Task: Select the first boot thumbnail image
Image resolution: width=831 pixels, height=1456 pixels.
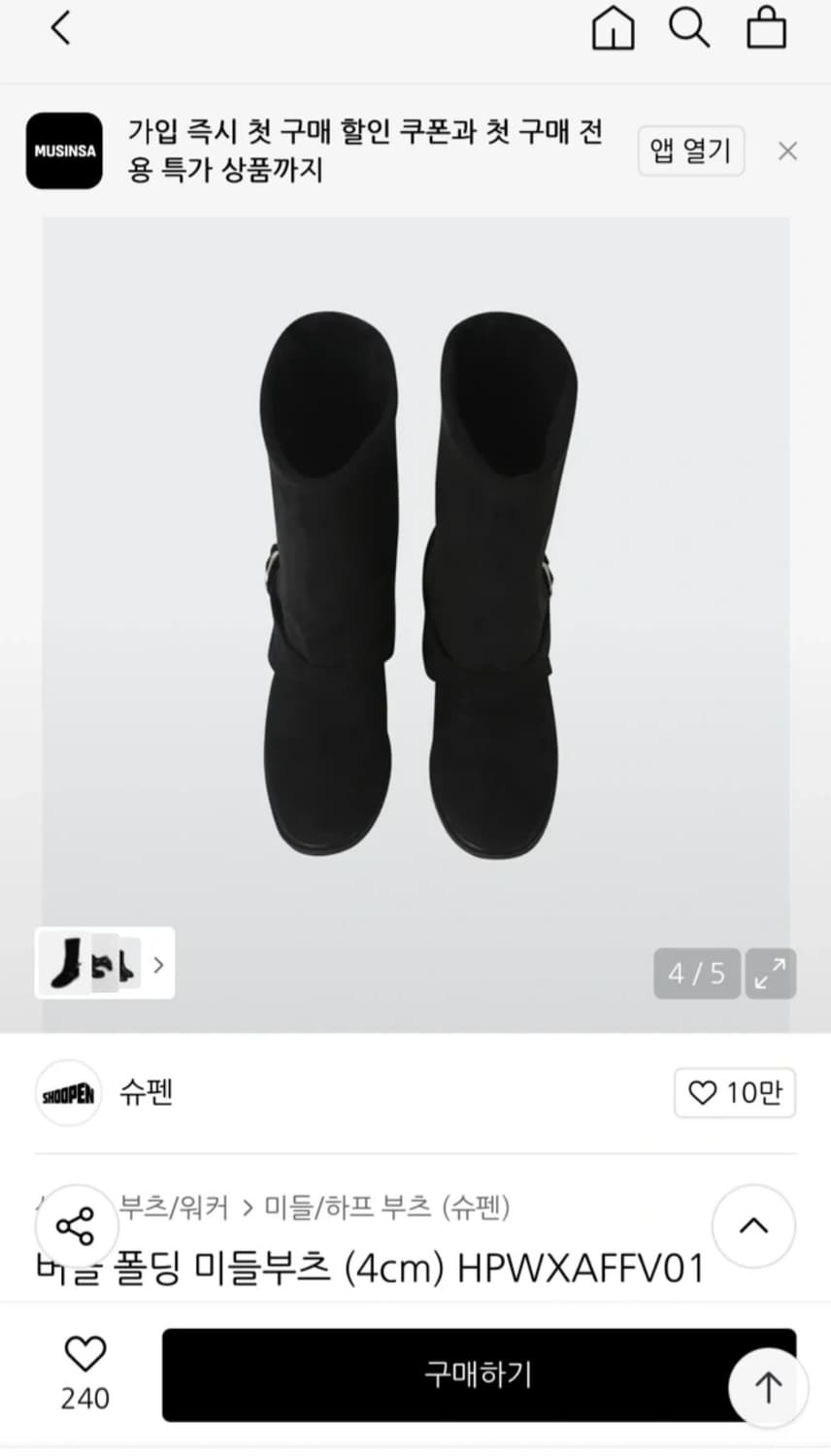Action: (x=65, y=965)
